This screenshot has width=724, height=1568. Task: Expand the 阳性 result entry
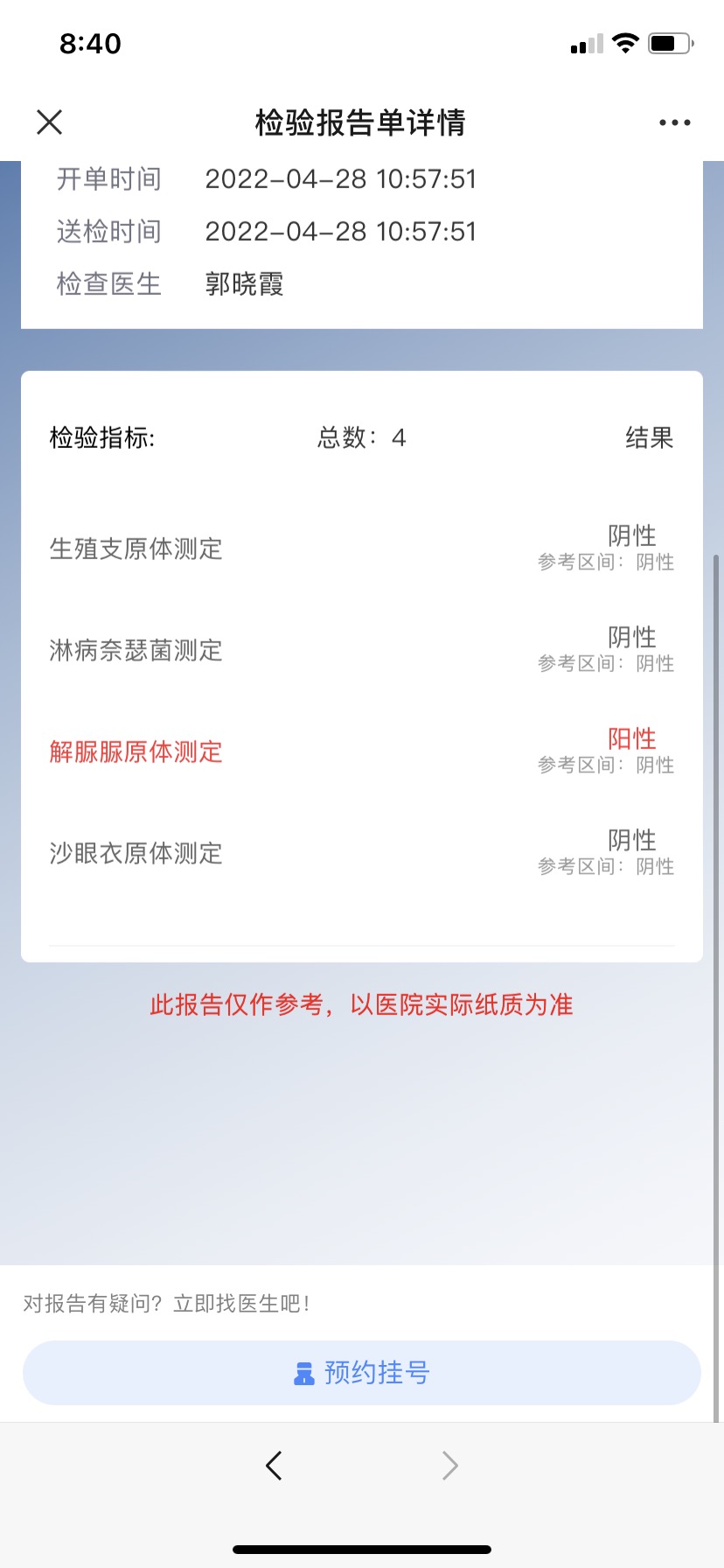click(631, 739)
